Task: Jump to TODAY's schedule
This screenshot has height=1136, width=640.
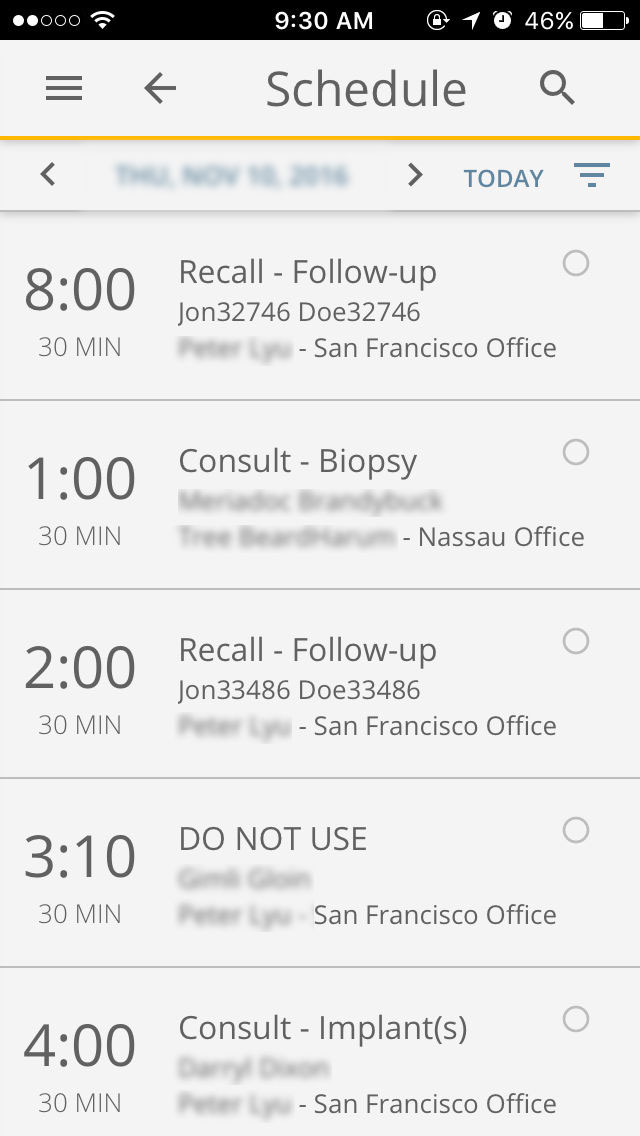Action: coord(503,178)
